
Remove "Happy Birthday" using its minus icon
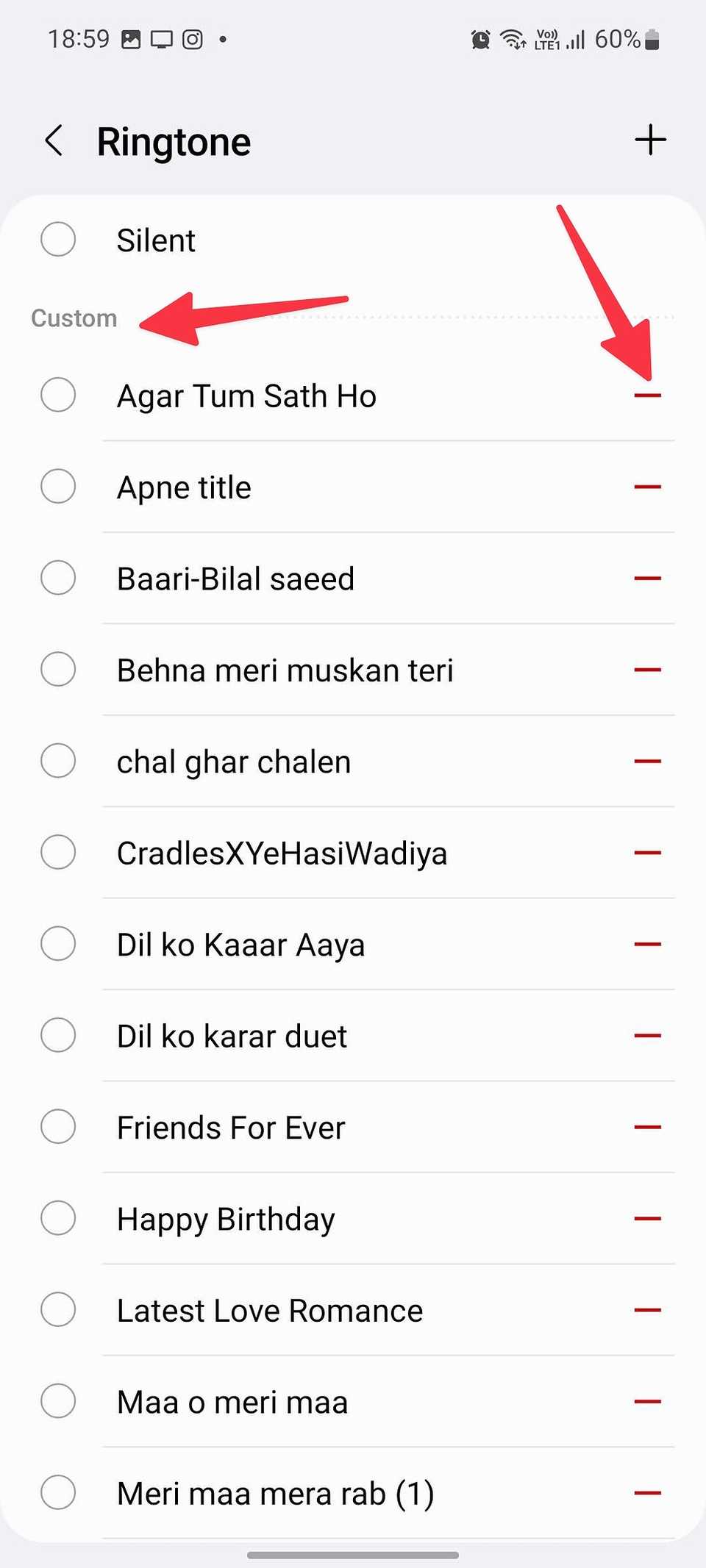point(649,1218)
